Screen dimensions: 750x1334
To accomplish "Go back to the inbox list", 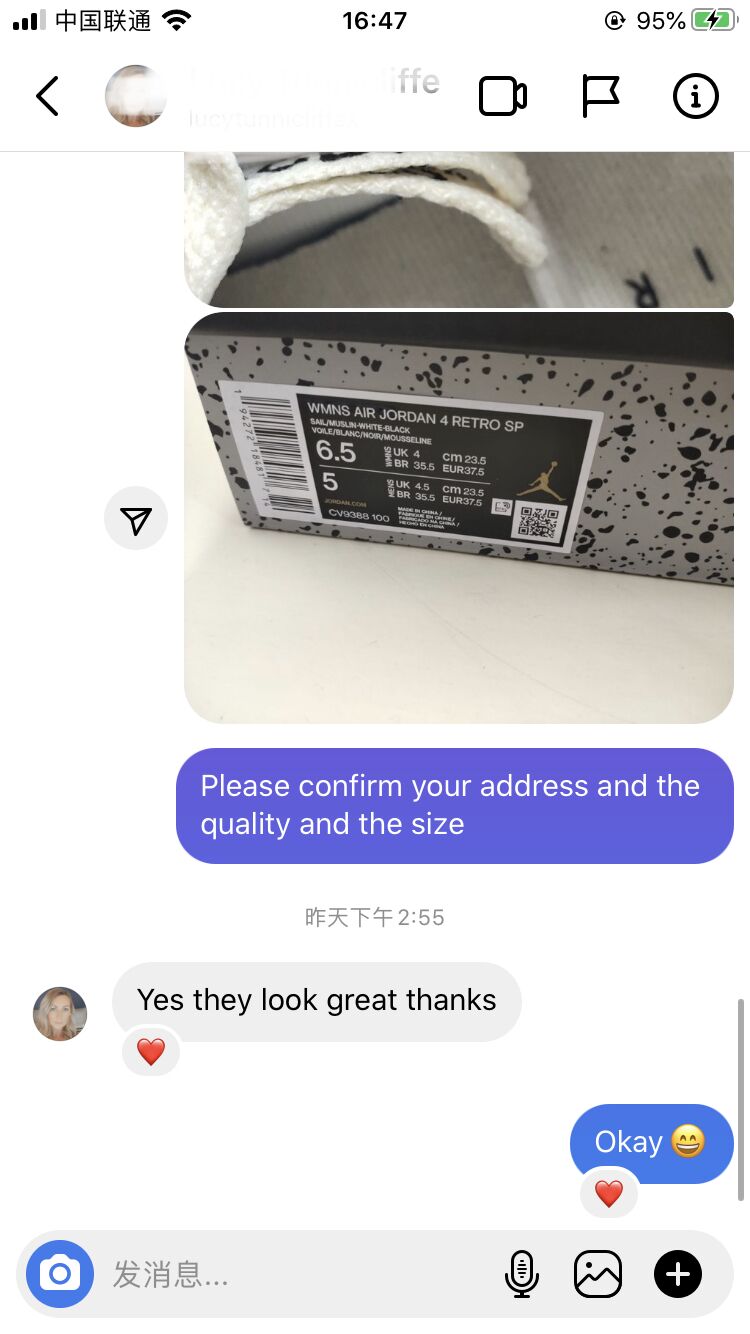I will coord(47,96).
